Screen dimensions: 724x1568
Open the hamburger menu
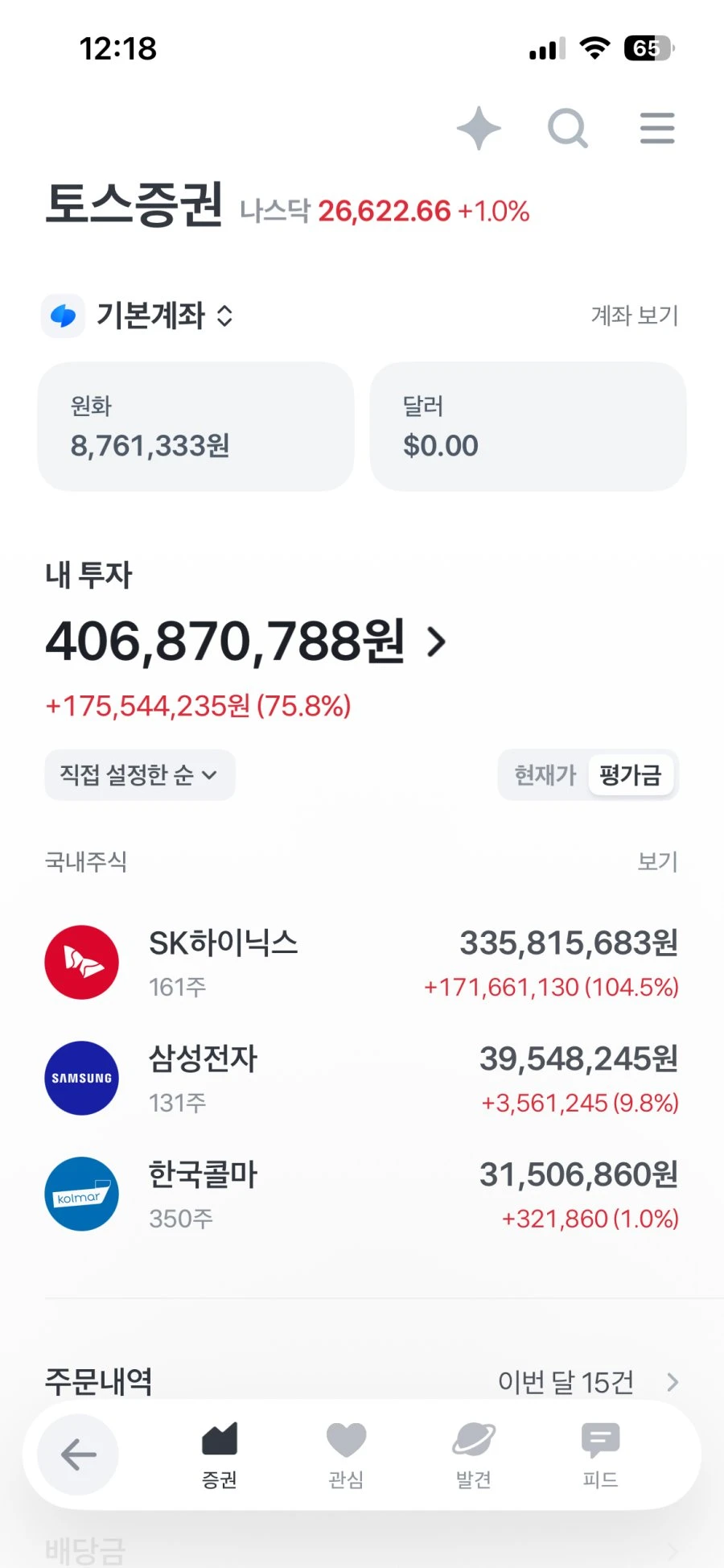point(657,129)
